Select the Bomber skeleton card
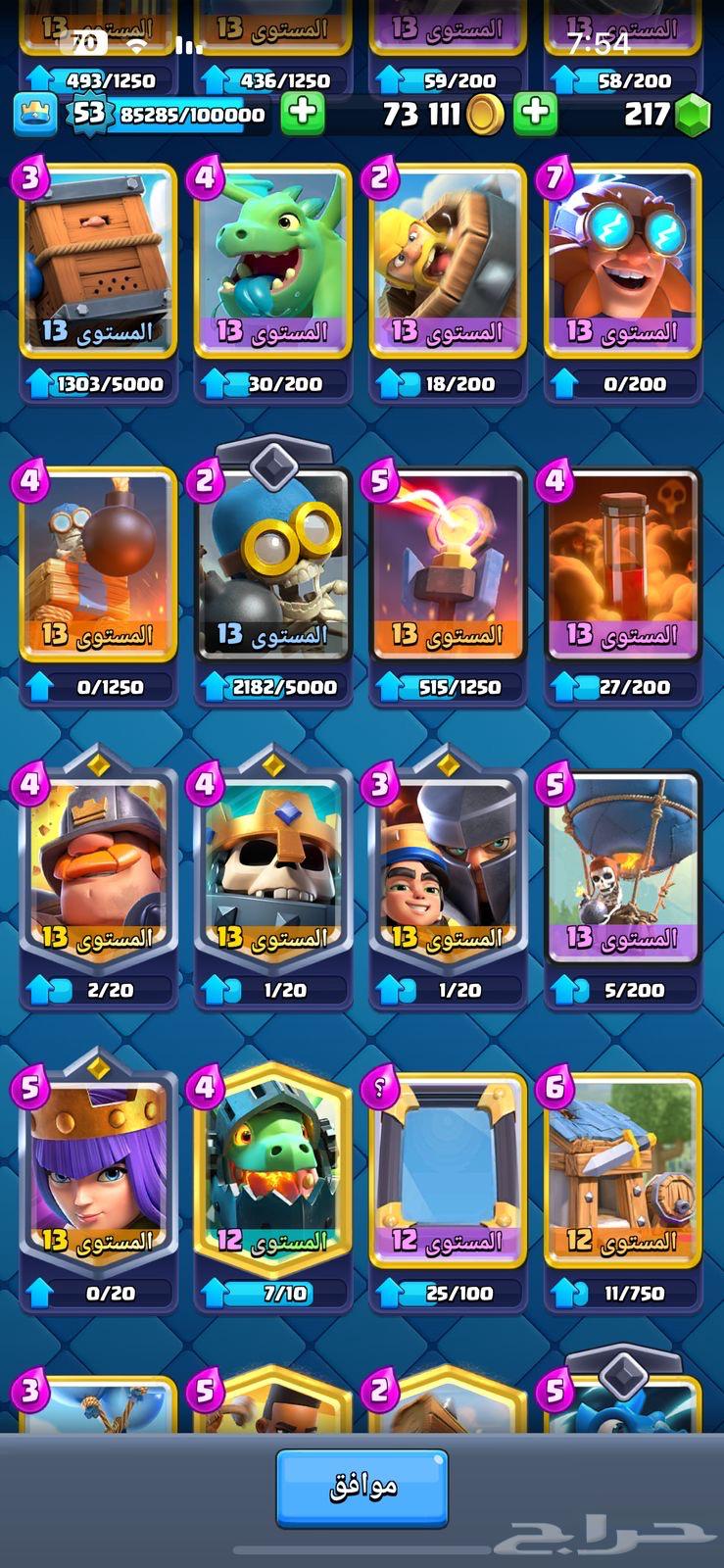Image resolution: width=724 pixels, height=1568 pixels. click(x=271, y=565)
